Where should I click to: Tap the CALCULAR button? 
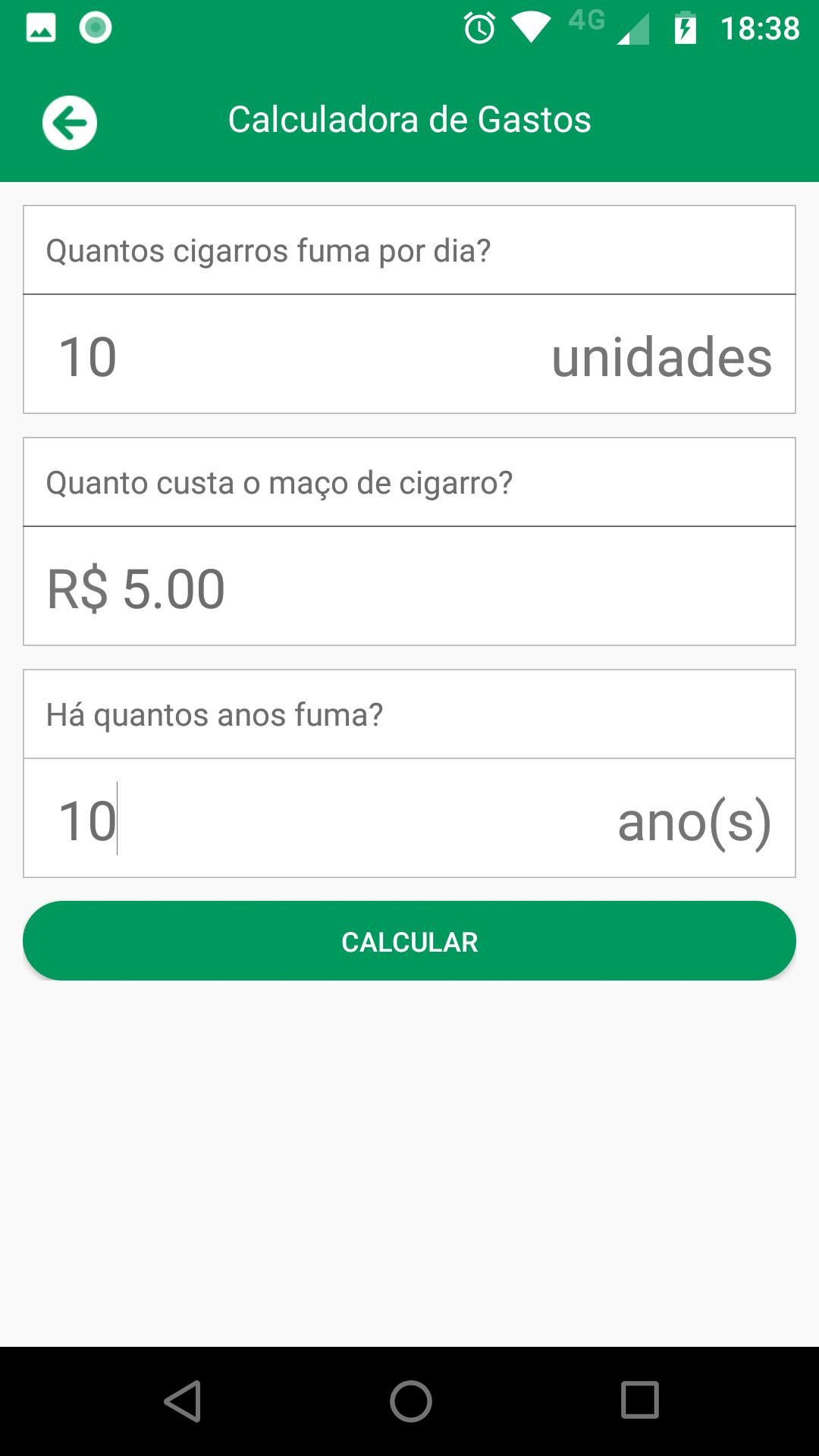[x=409, y=941]
